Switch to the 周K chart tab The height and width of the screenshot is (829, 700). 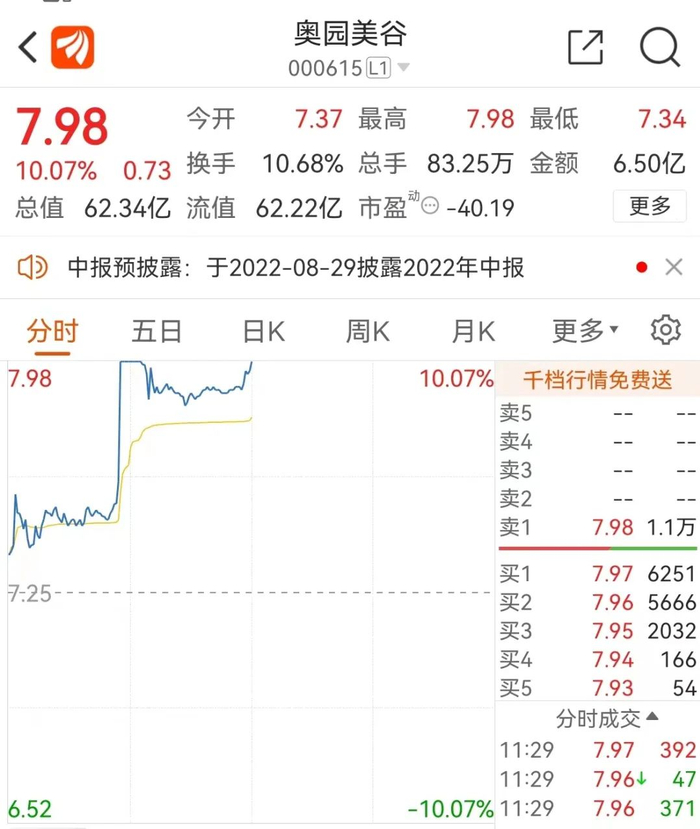[368, 332]
